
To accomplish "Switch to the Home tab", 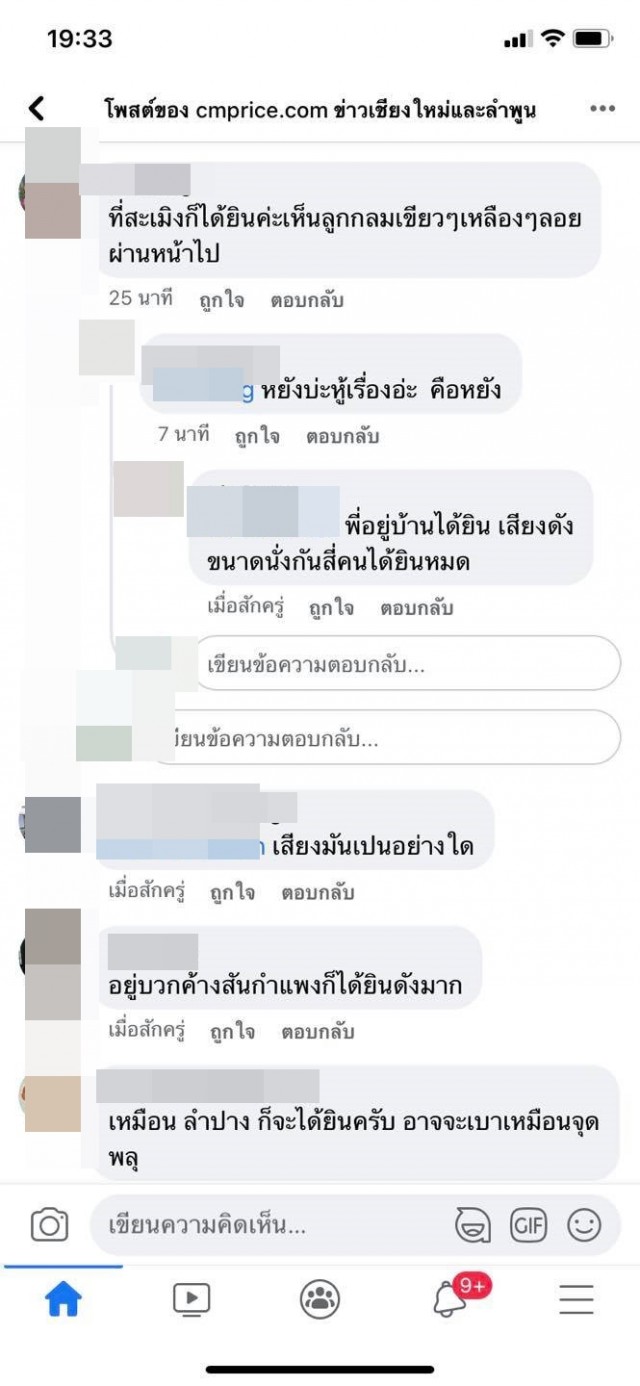I will click(x=63, y=1299).
